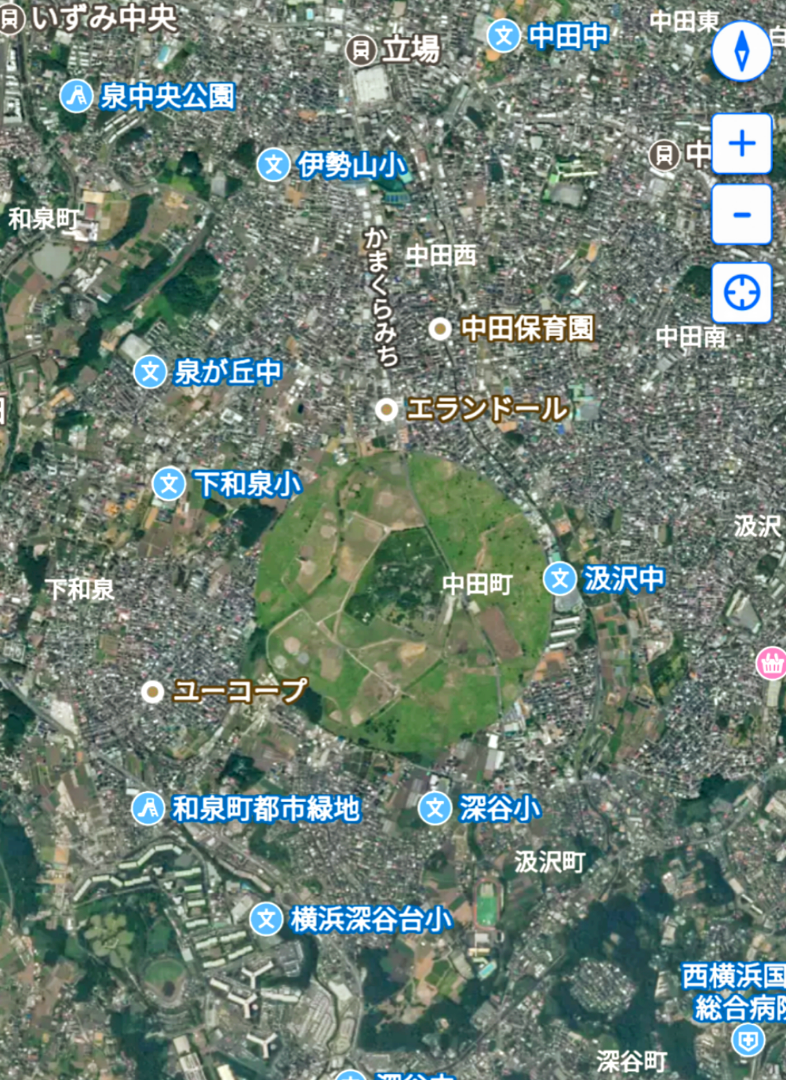Image resolution: width=786 pixels, height=1080 pixels.
Task: Select the 和泉町都市緑地 park marker
Action: tap(147, 808)
